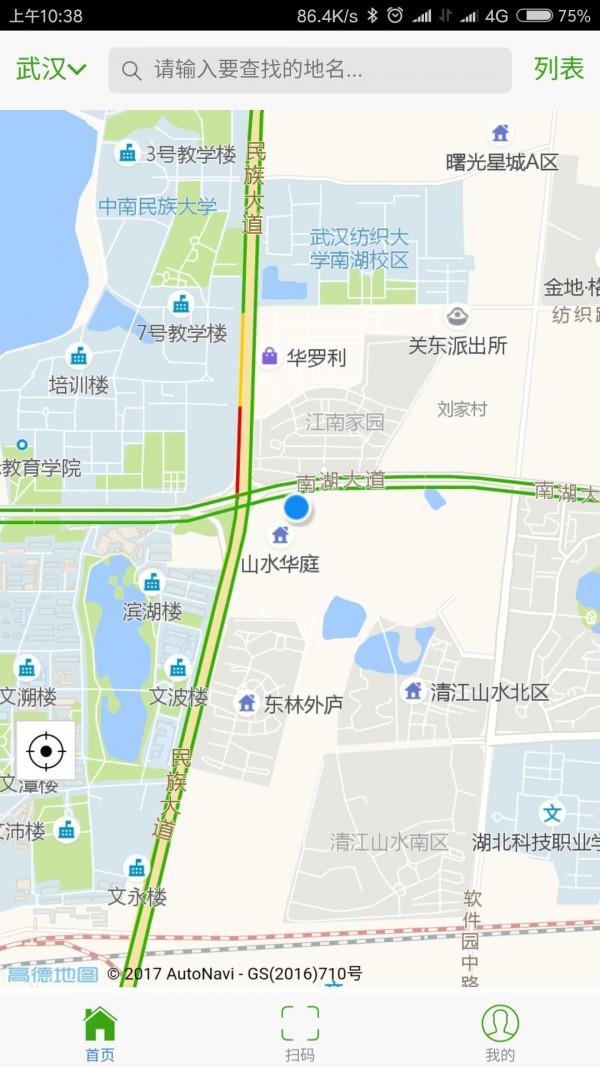Go to the 我的 profile tab
Screen dimensions: 600x1067
500,1034
